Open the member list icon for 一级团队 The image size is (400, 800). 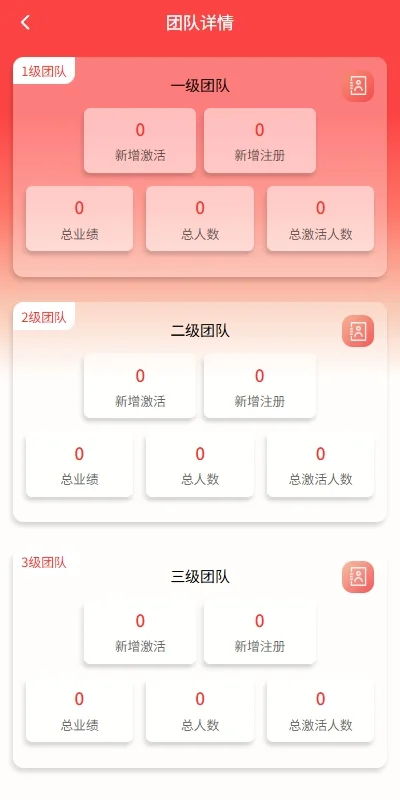(358, 86)
